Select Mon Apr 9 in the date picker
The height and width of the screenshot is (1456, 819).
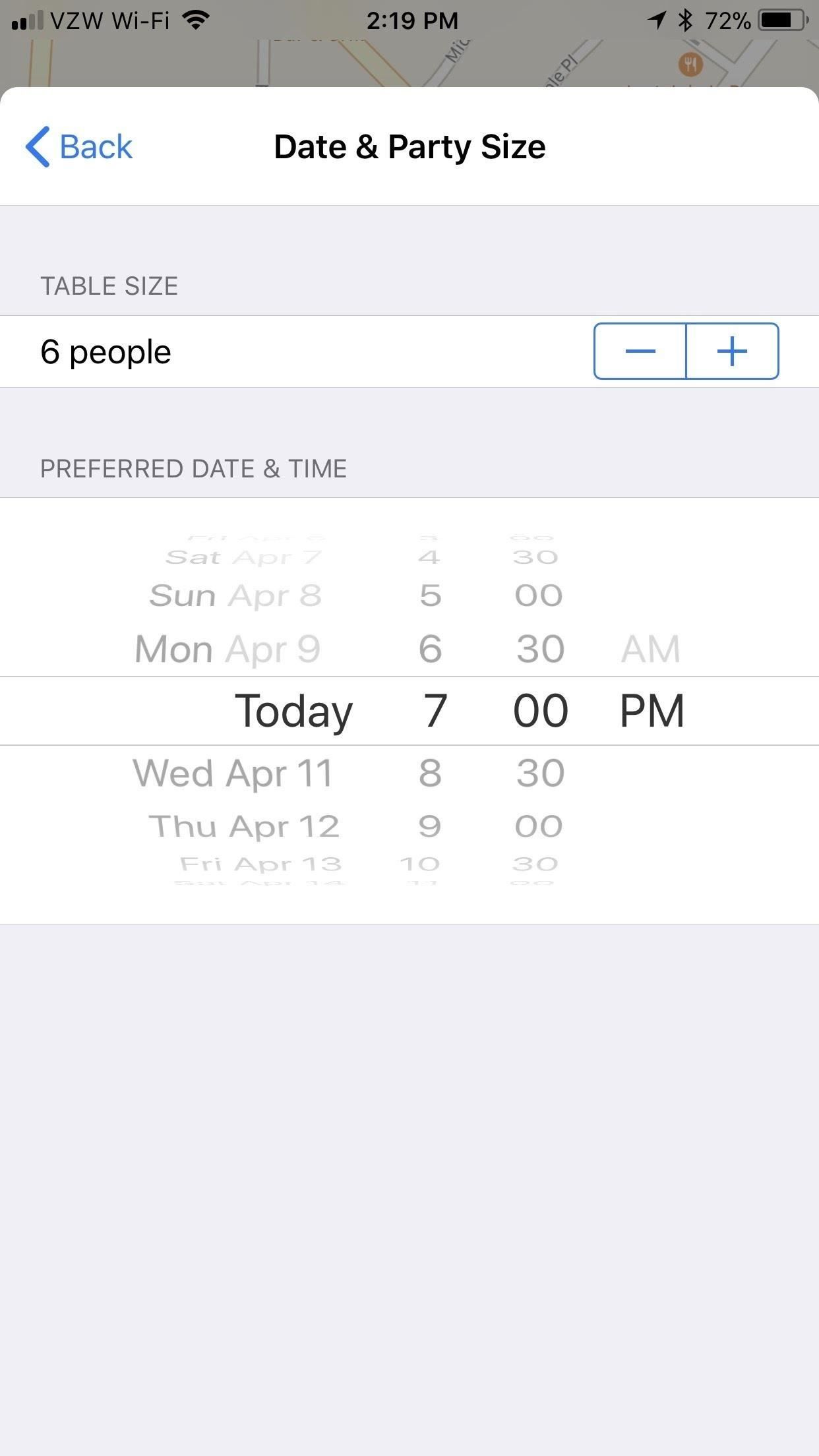click(228, 649)
